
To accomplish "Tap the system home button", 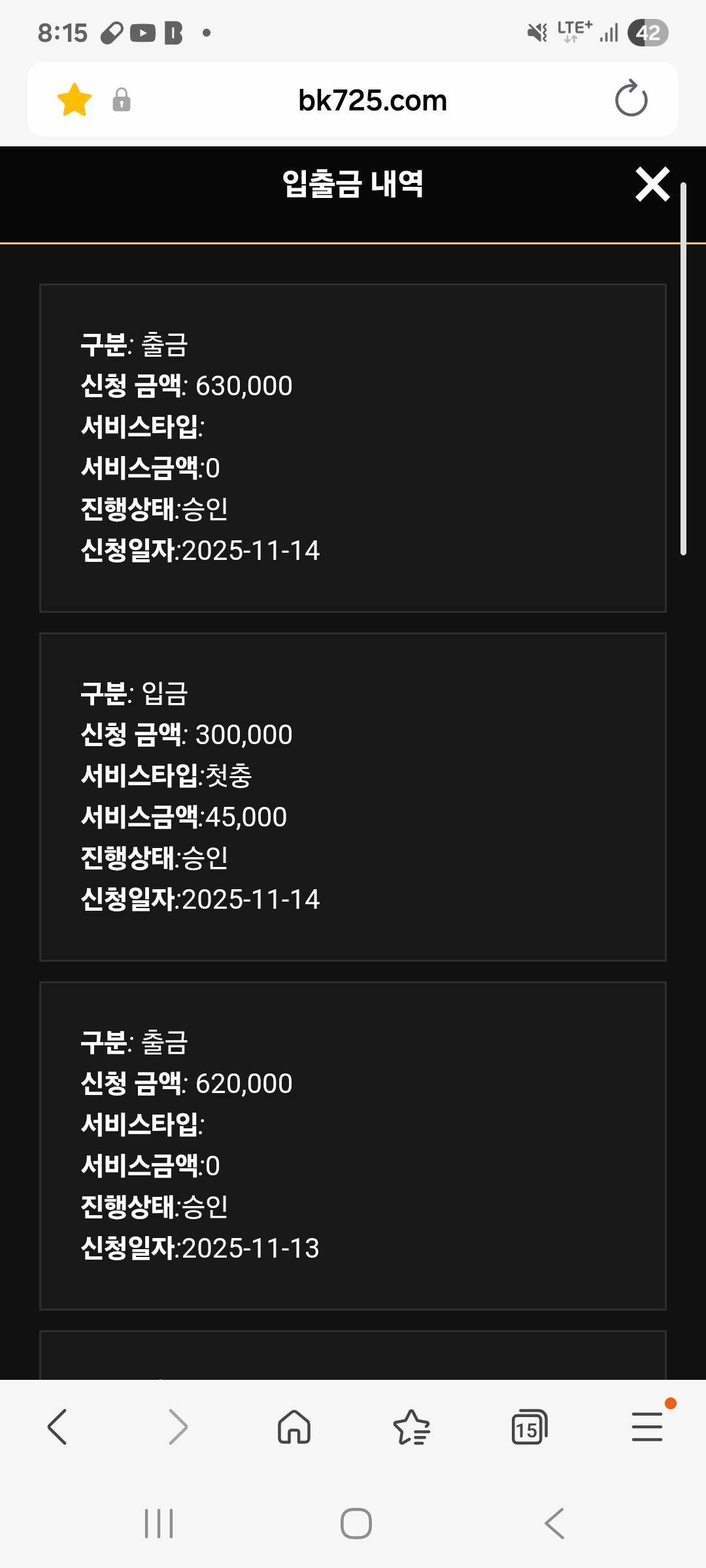I will 356,1524.
